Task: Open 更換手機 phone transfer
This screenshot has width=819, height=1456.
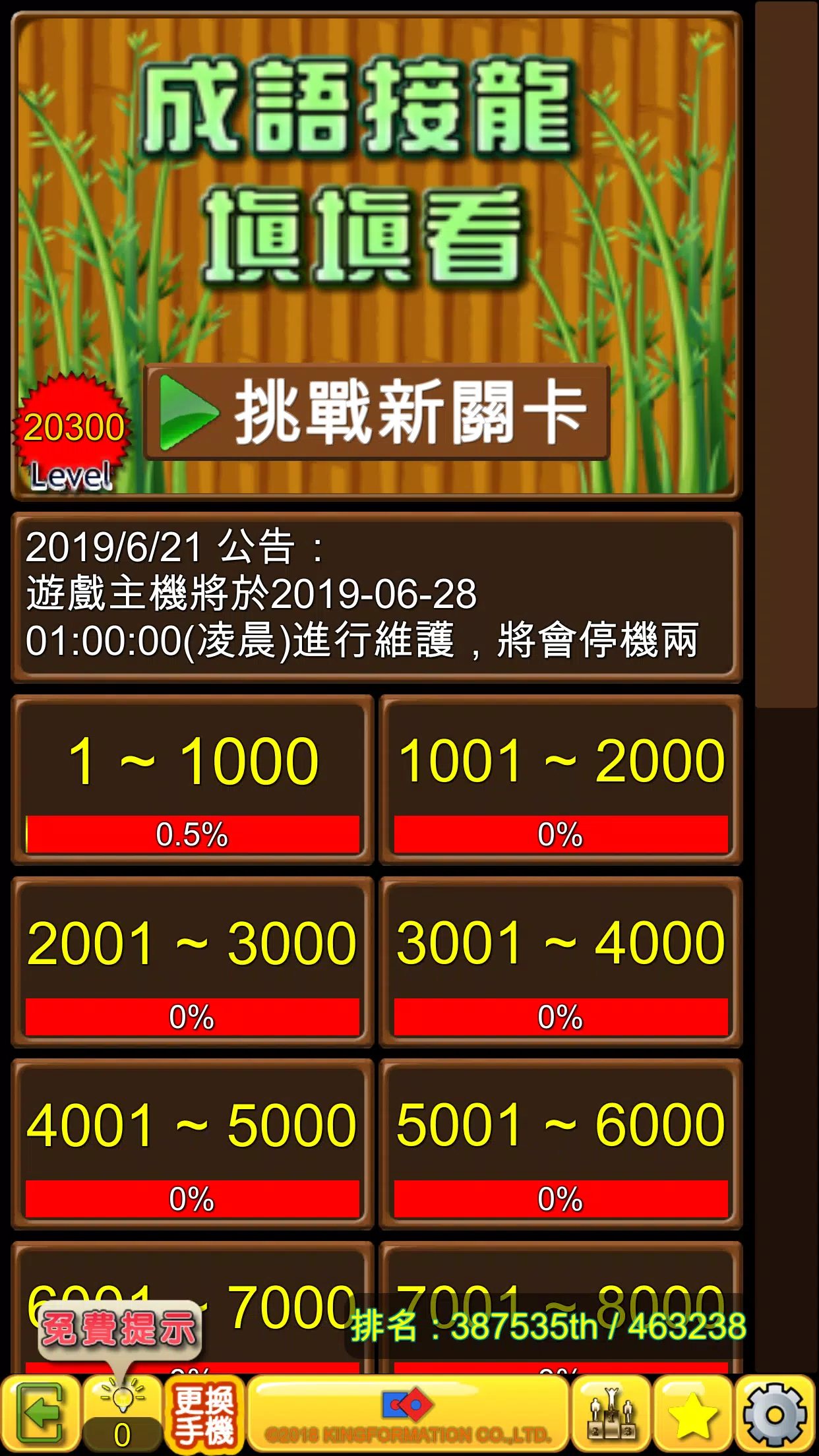Action: pos(204,1414)
